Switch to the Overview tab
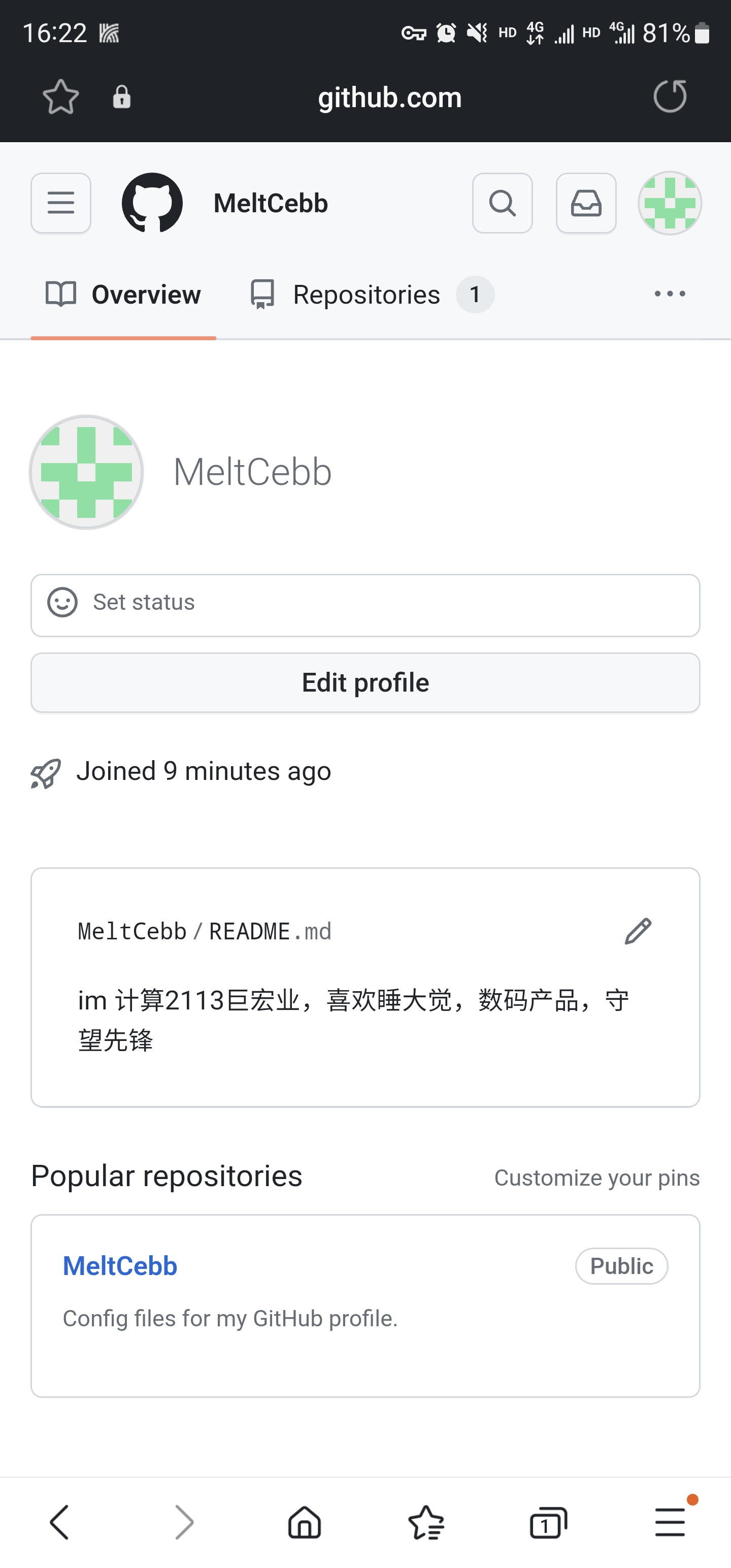Viewport: 731px width, 1568px height. [123, 295]
